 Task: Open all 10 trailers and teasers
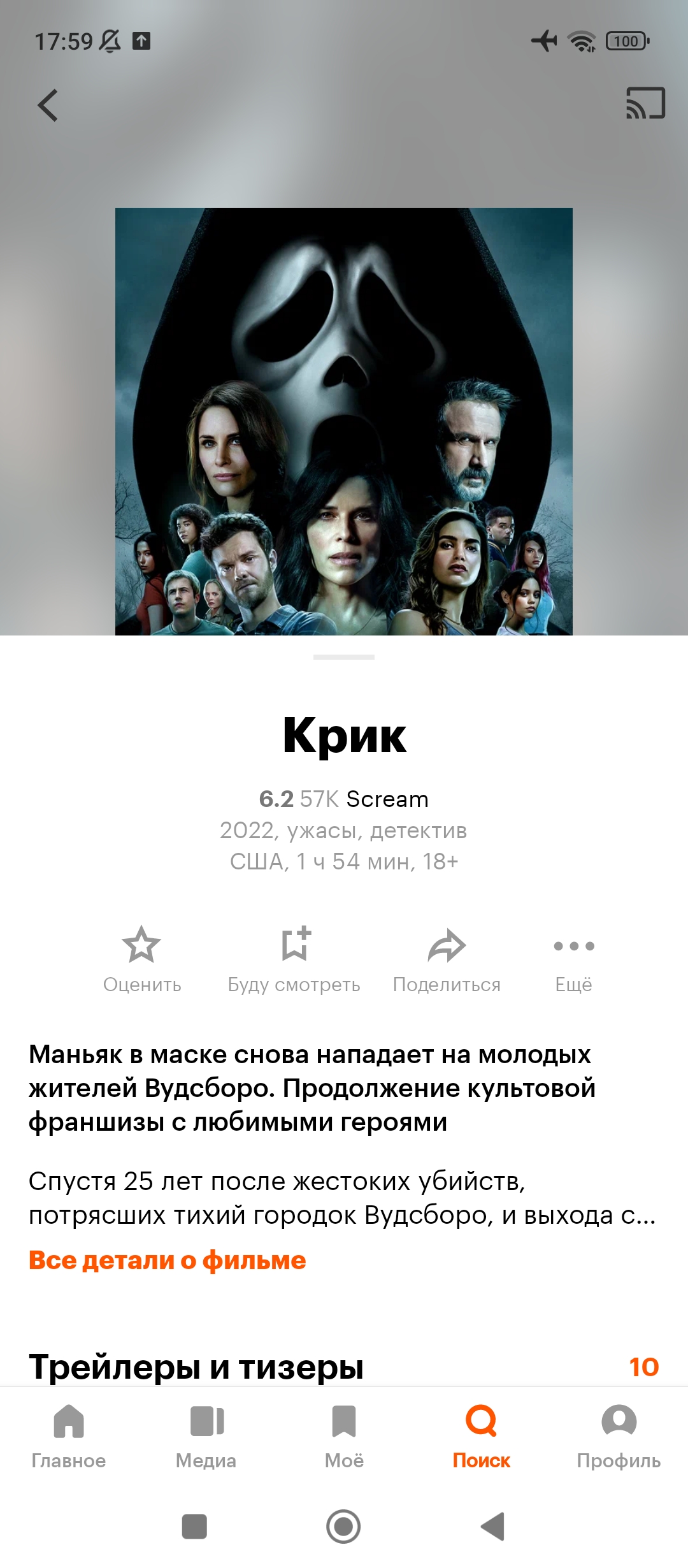click(x=643, y=1367)
